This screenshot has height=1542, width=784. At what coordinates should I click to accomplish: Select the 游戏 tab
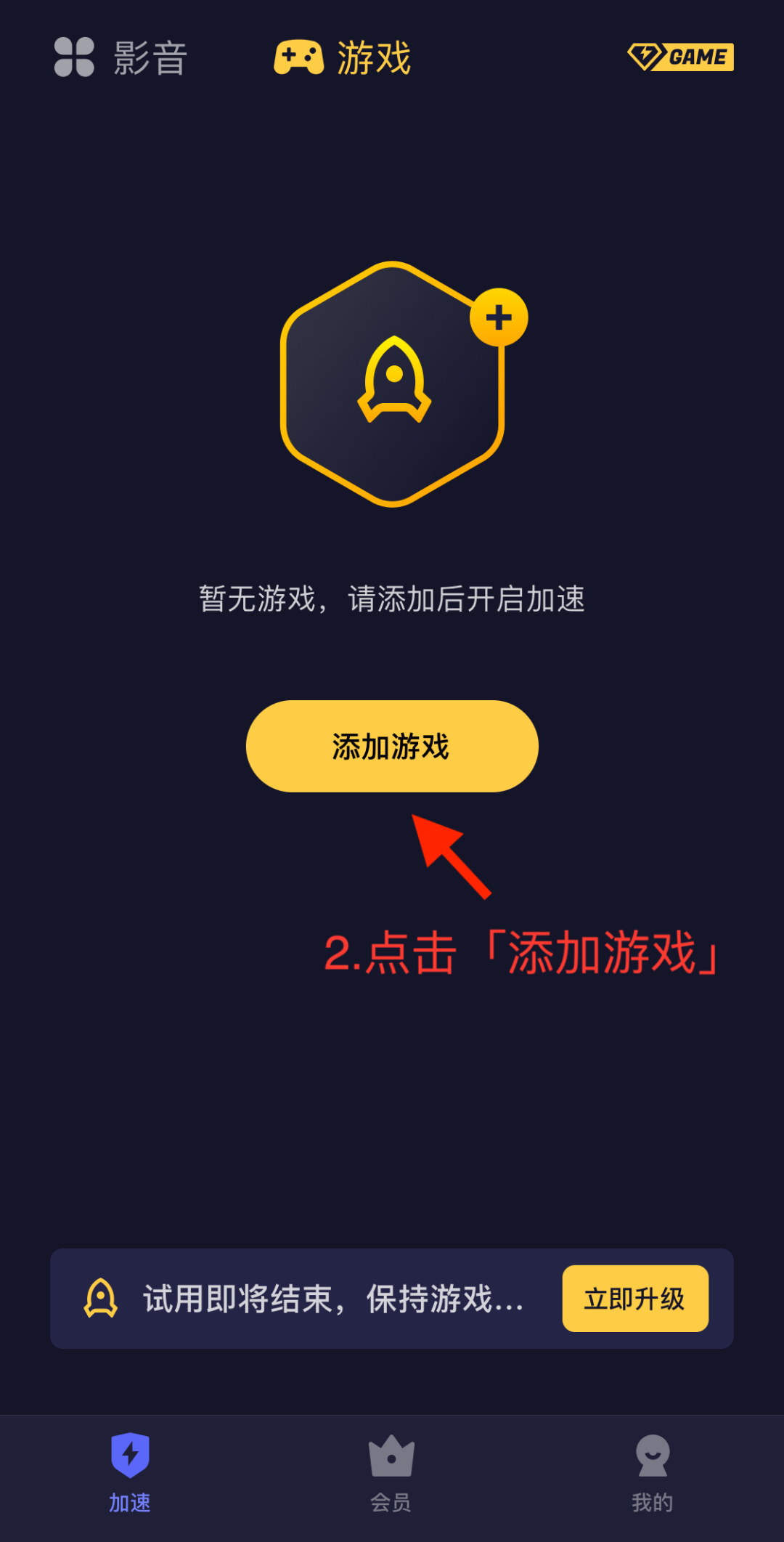pyautogui.click(x=343, y=57)
